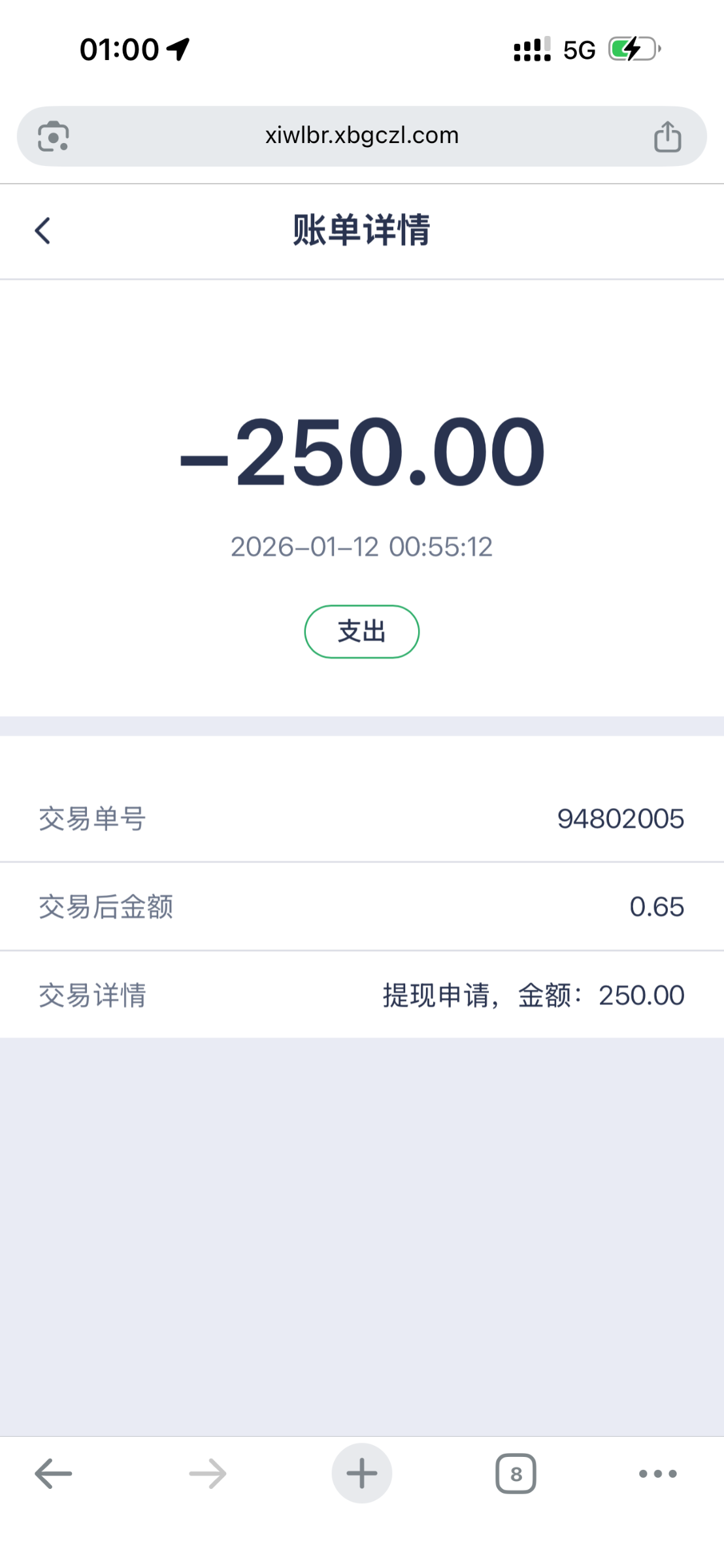The width and height of the screenshot is (724, 1568).
Task: Open a new tab with plus button
Action: [x=361, y=1473]
